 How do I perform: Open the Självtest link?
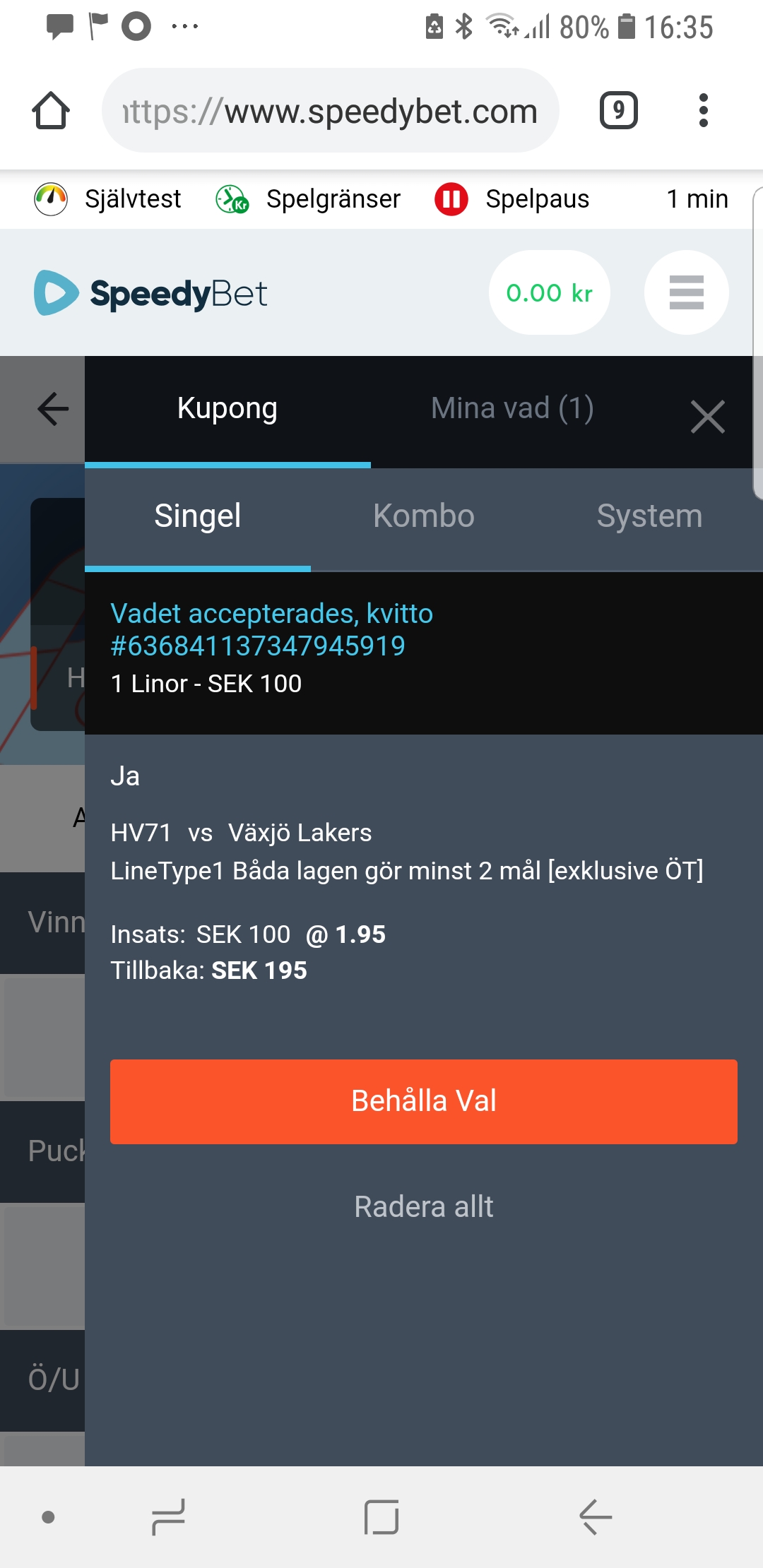(107, 199)
